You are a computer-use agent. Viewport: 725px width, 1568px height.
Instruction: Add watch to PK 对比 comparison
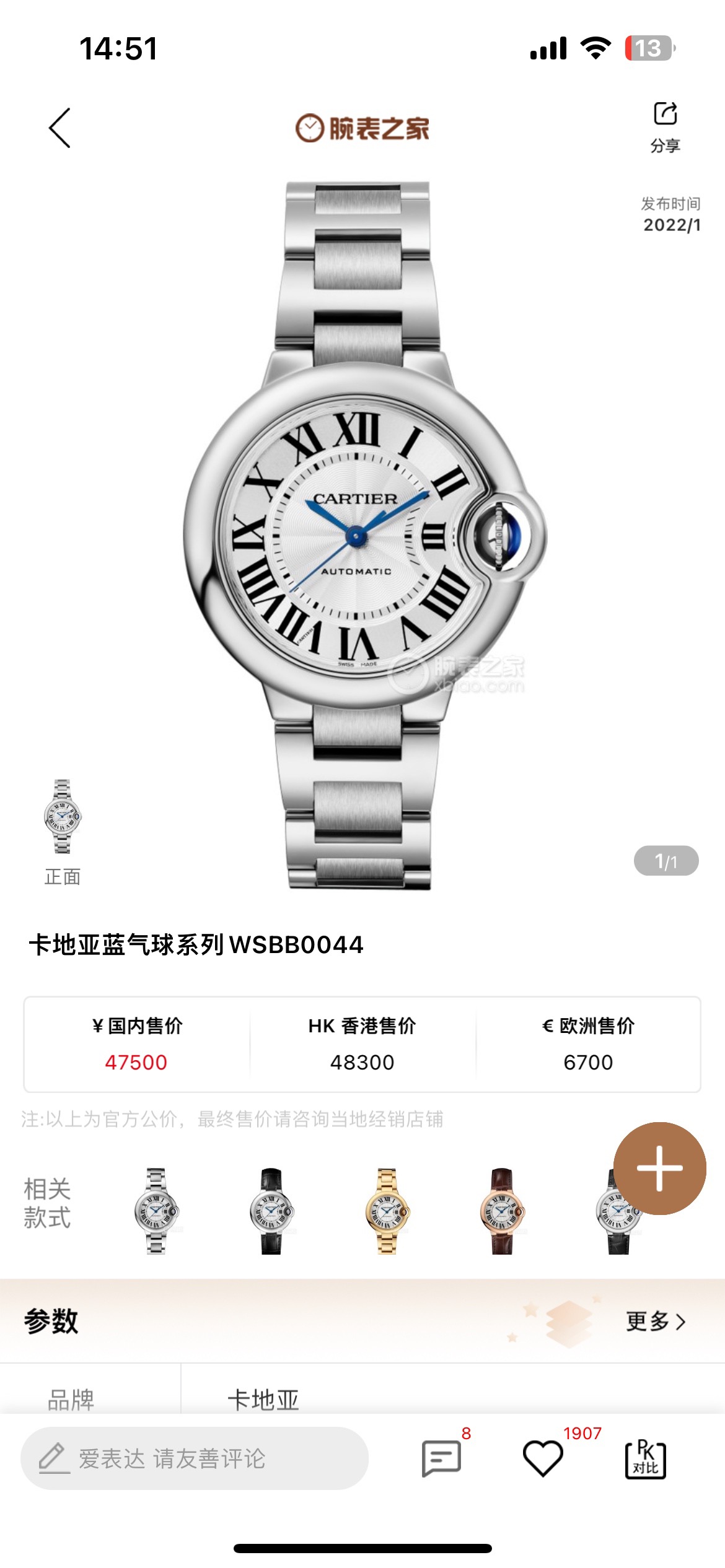645,1458
